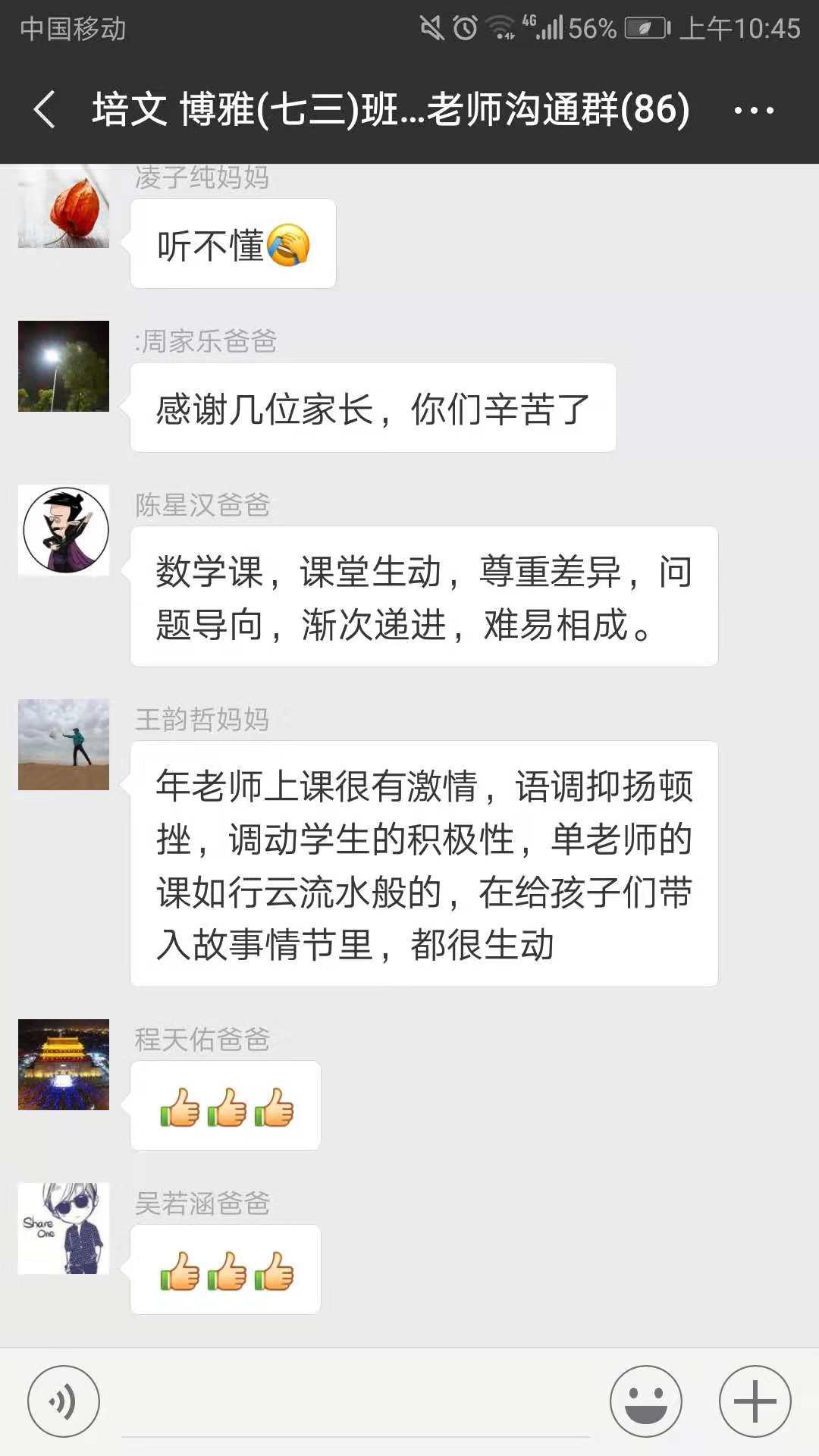The width and height of the screenshot is (819, 1456).
Task: View 吴若涵爸爸's profile avatar
Action: pos(64,1228)
